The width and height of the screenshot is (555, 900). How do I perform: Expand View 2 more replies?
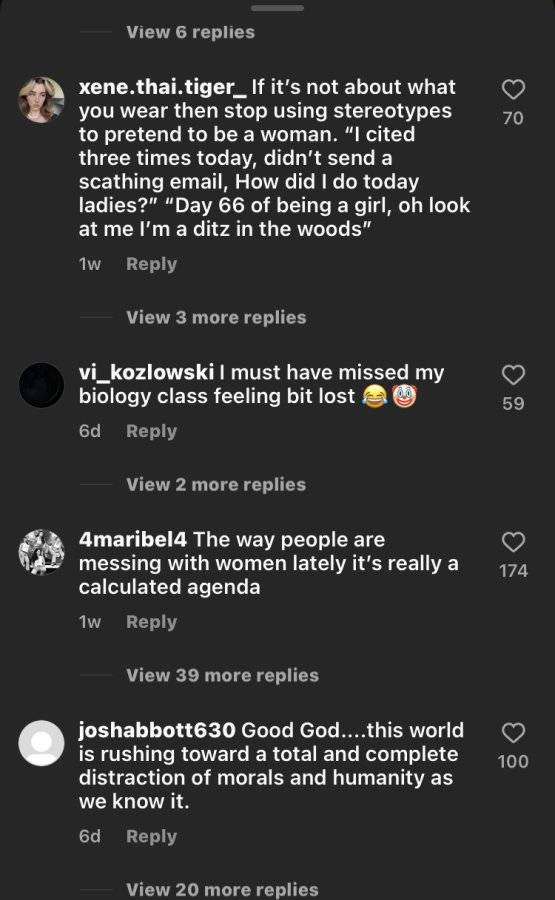pyautogui.click(x=216, y=484)
